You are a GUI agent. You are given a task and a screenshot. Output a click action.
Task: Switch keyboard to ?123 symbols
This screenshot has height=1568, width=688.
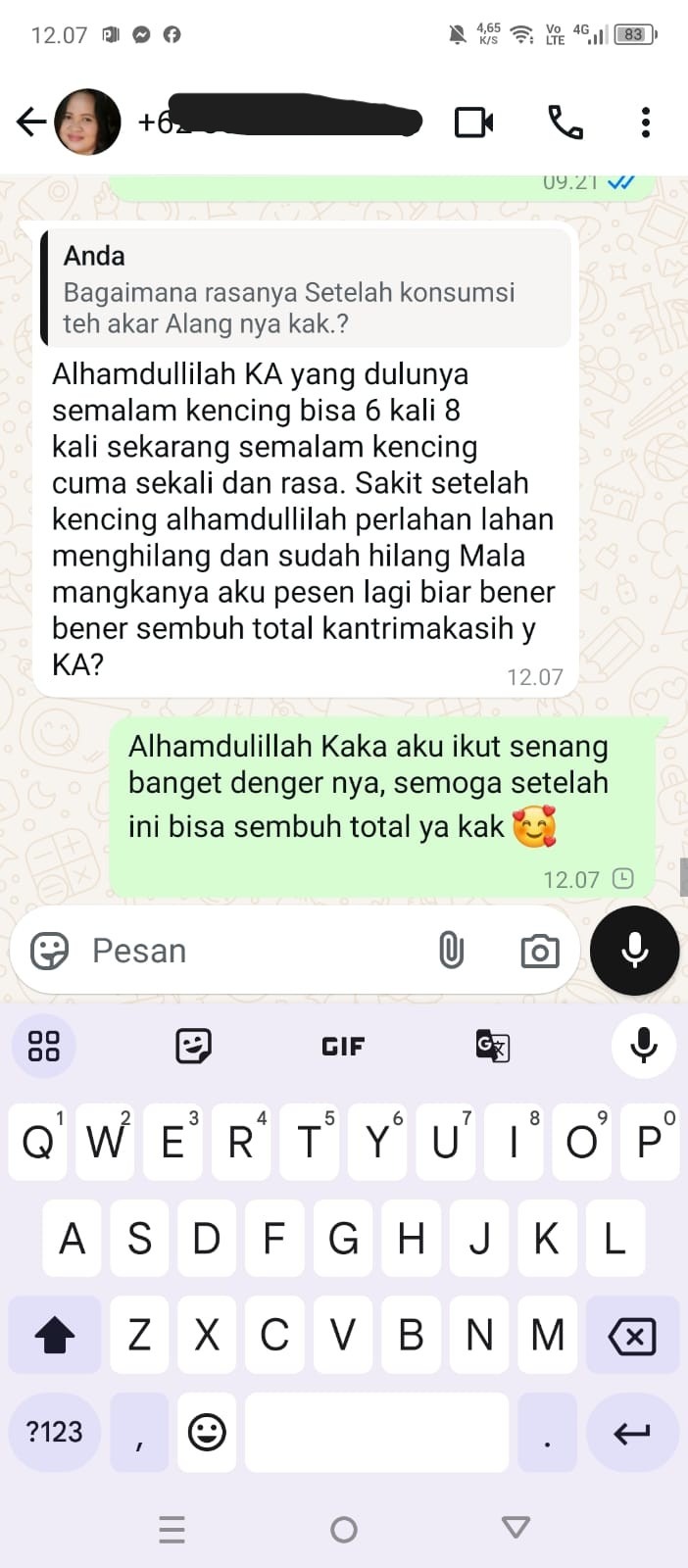[55, 1432]
